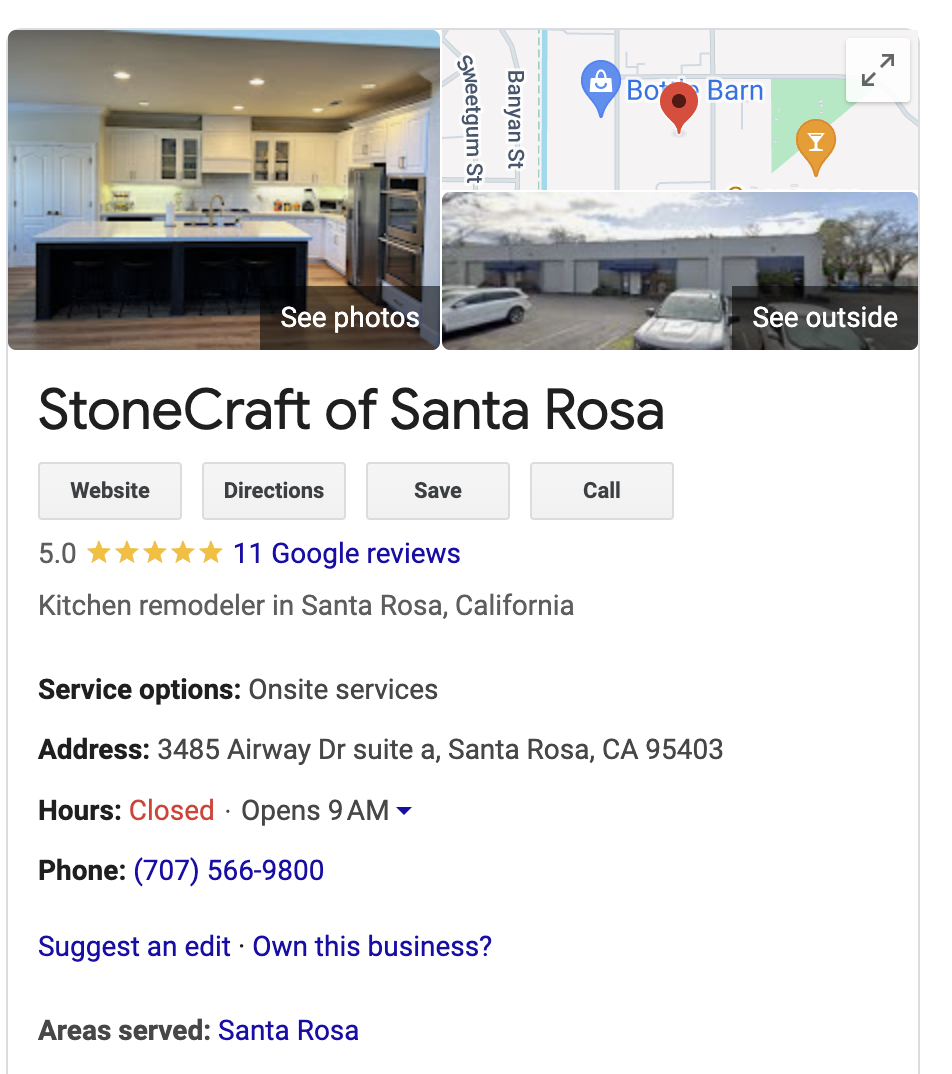The image size is (952, 1074).
Task: Open the StoneCraft kitchen photos
Action: (224, 190)
